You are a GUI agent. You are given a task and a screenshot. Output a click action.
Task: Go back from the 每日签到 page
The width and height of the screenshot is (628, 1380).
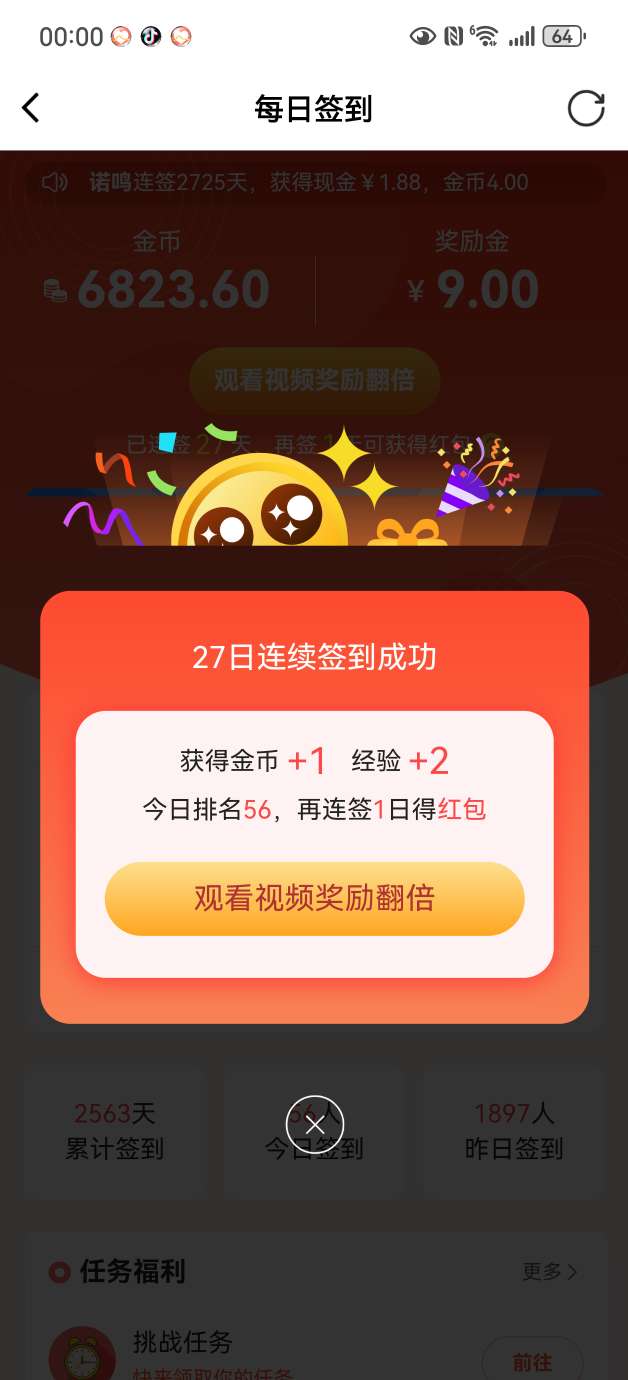tap(31, 108)
